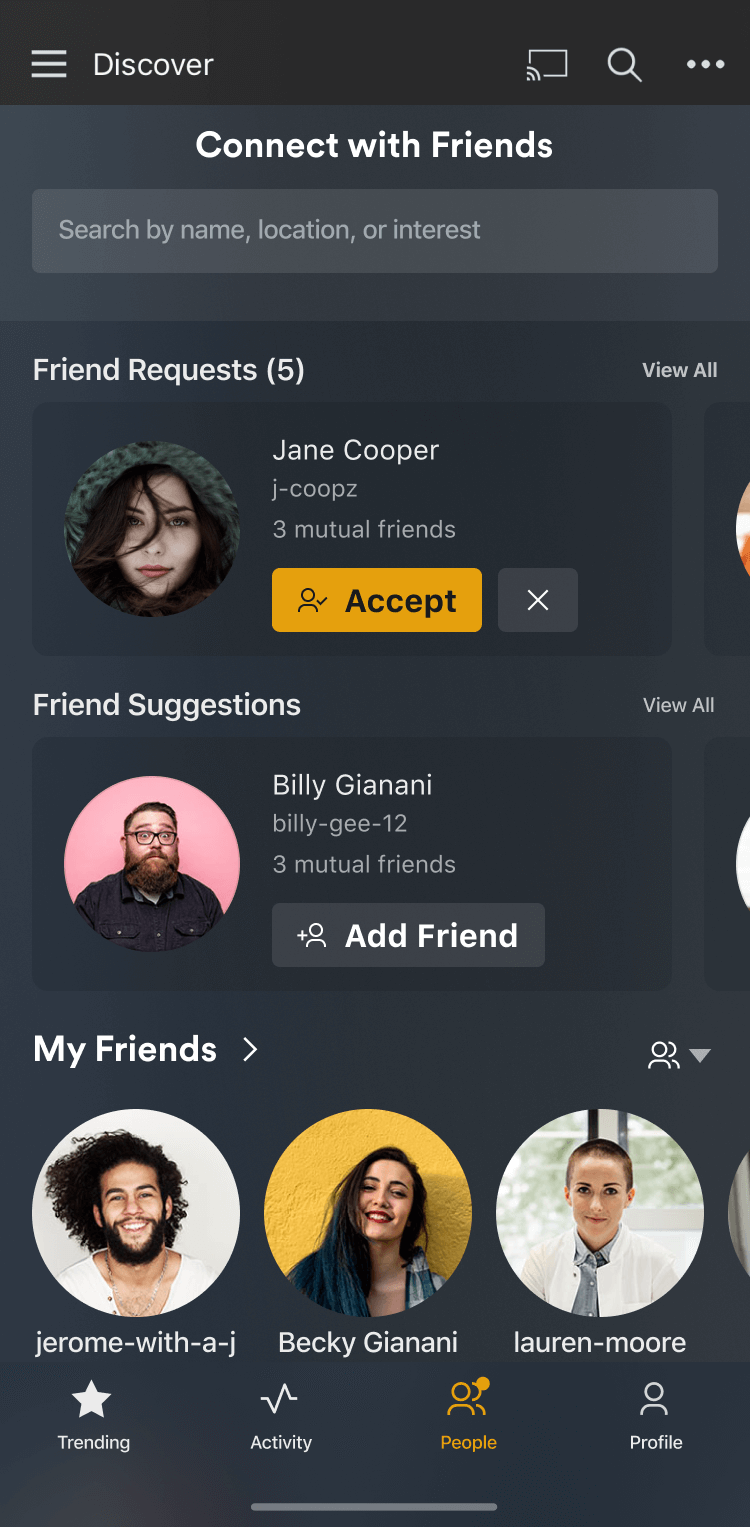The height and width of the screenshot is (1527, 750).
Task: Open lauren-moore's profile
Action: (600, 1213)
